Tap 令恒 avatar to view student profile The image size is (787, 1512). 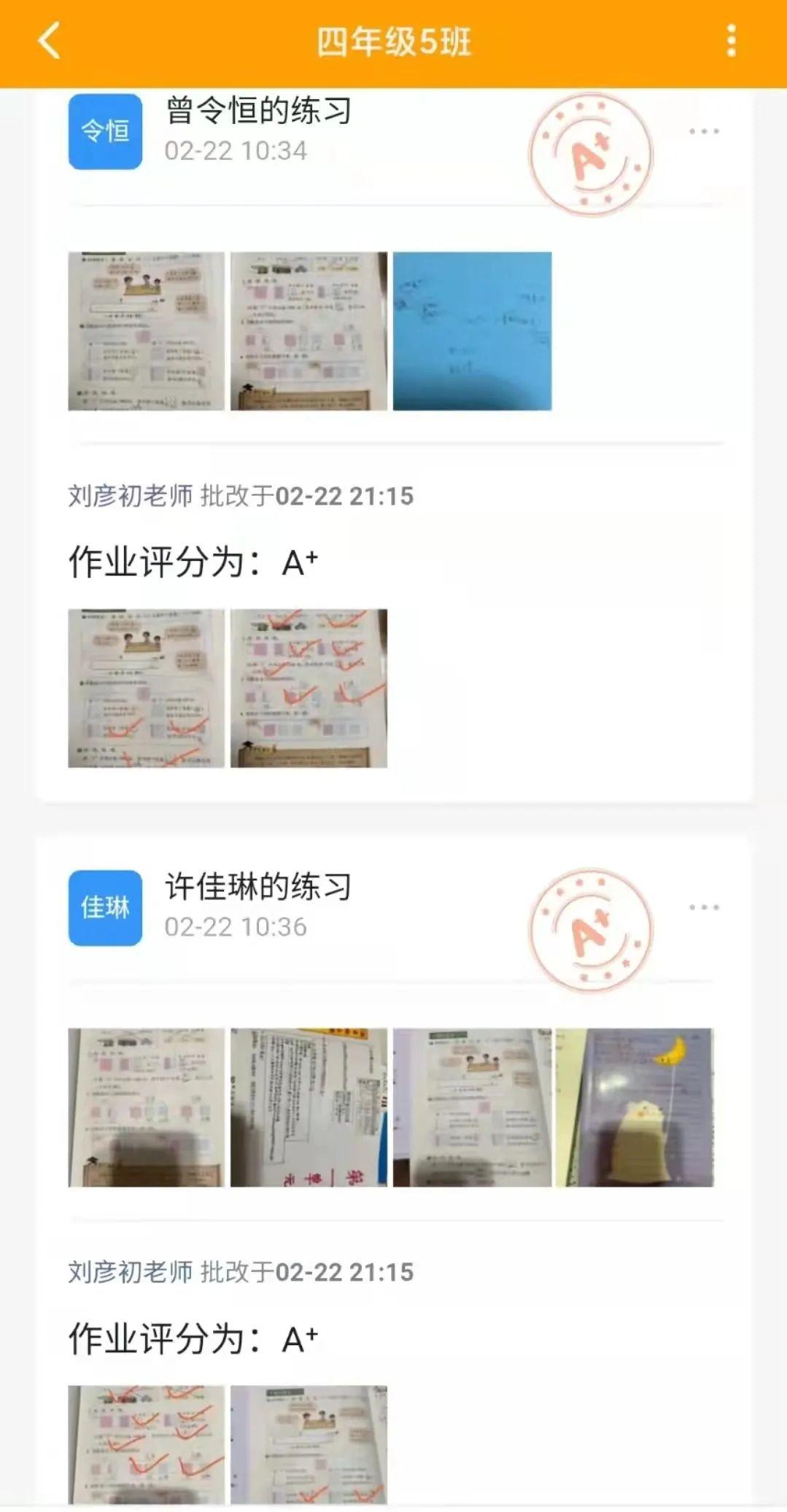(x=105, y=132)
